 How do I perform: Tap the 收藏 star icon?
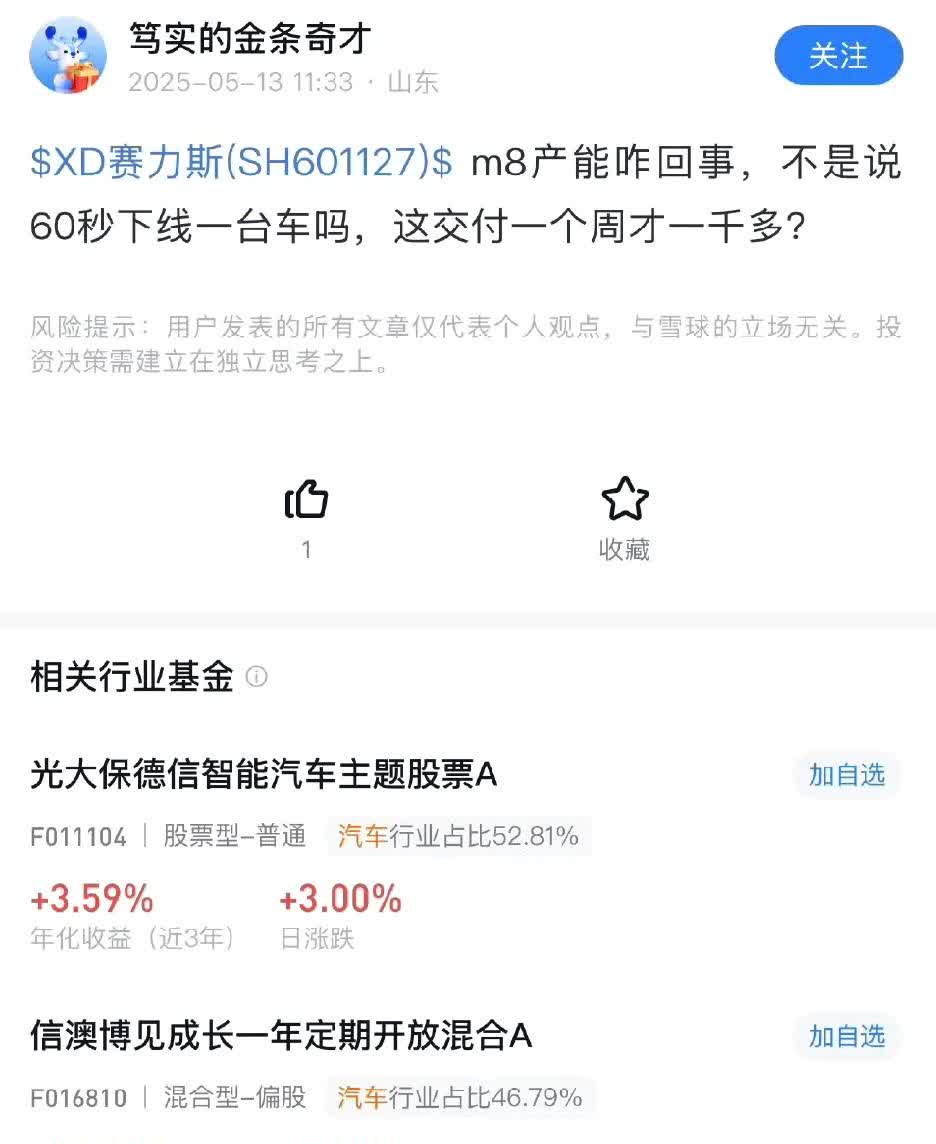(x=624, y=499)
